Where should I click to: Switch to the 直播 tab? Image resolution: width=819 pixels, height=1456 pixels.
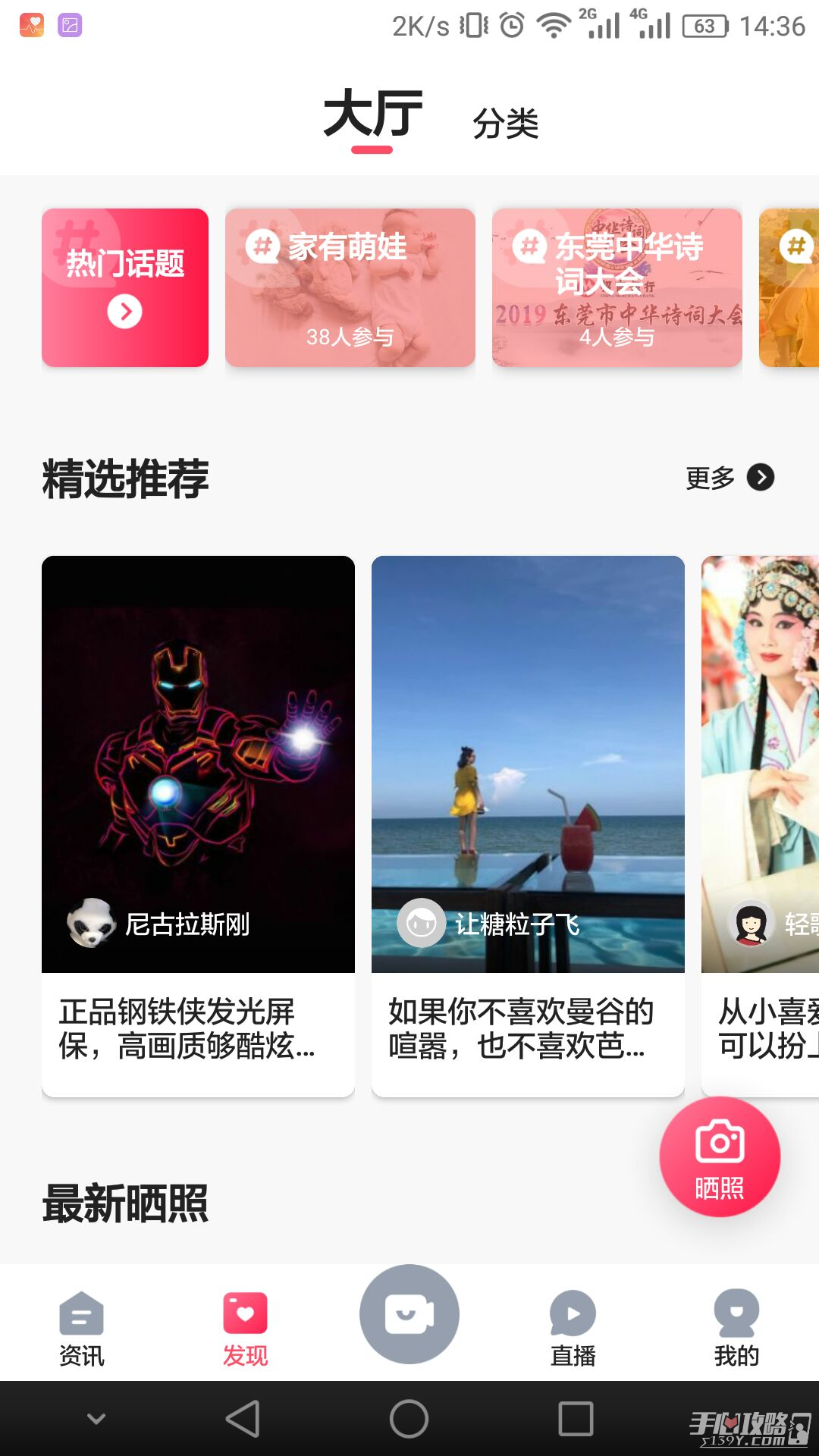coord(573,1329)
